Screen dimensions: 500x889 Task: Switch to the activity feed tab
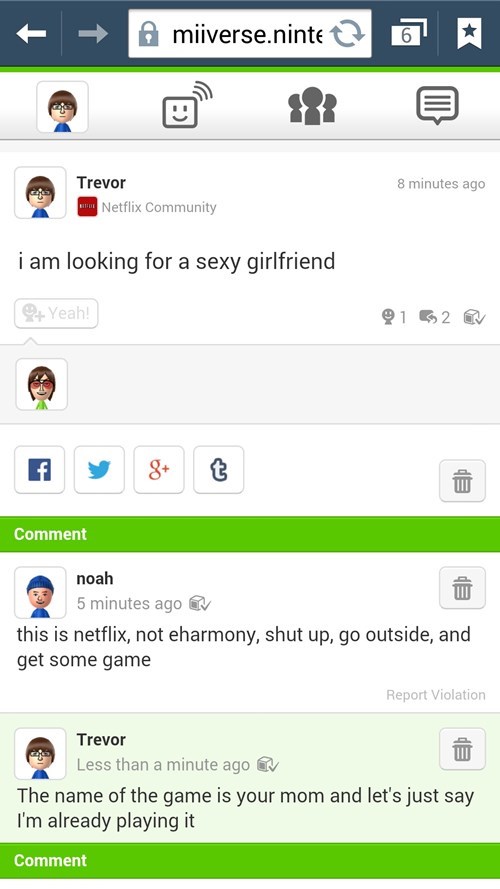[187, 105]
